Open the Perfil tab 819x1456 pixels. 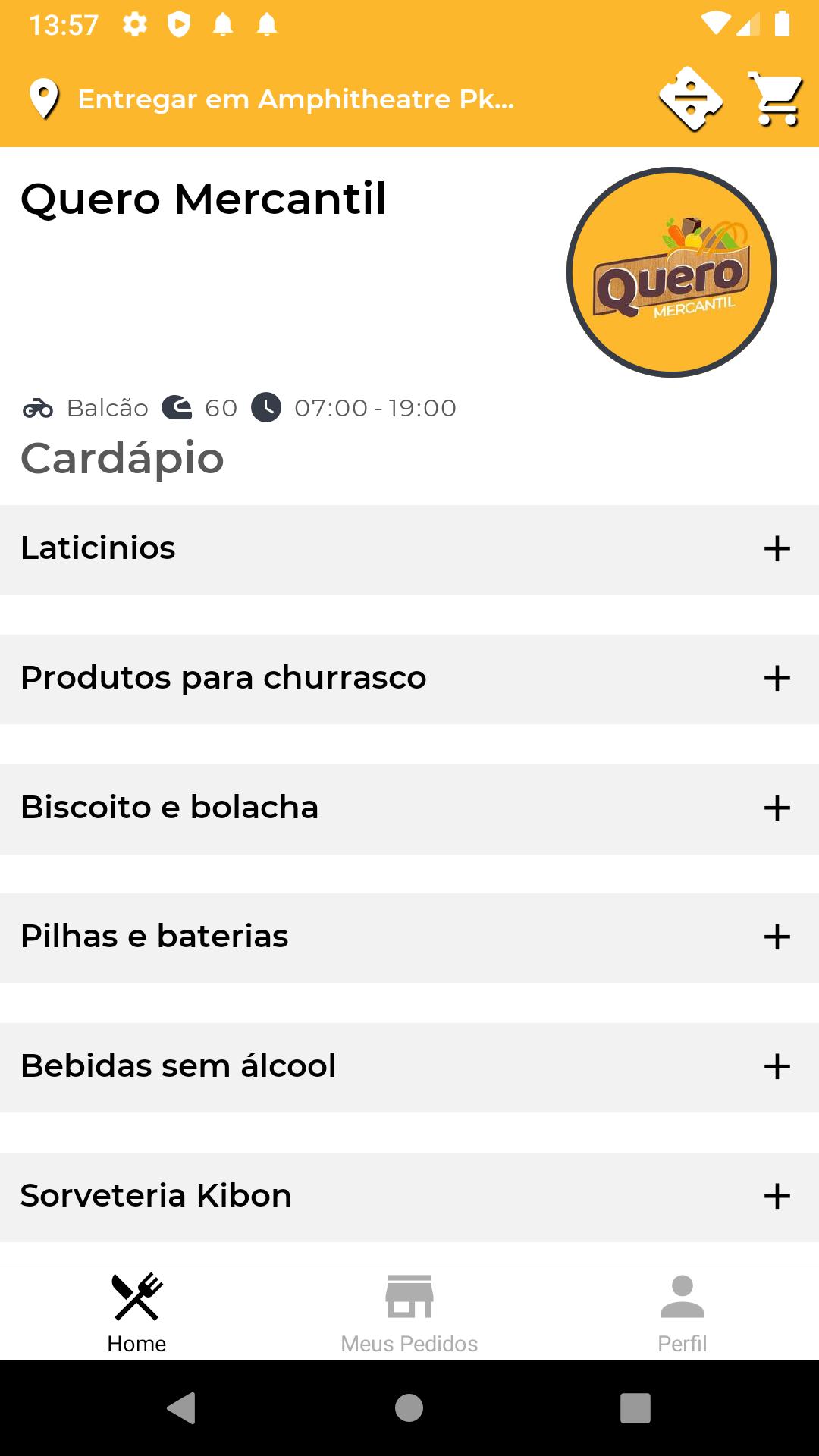point(682,1313)
